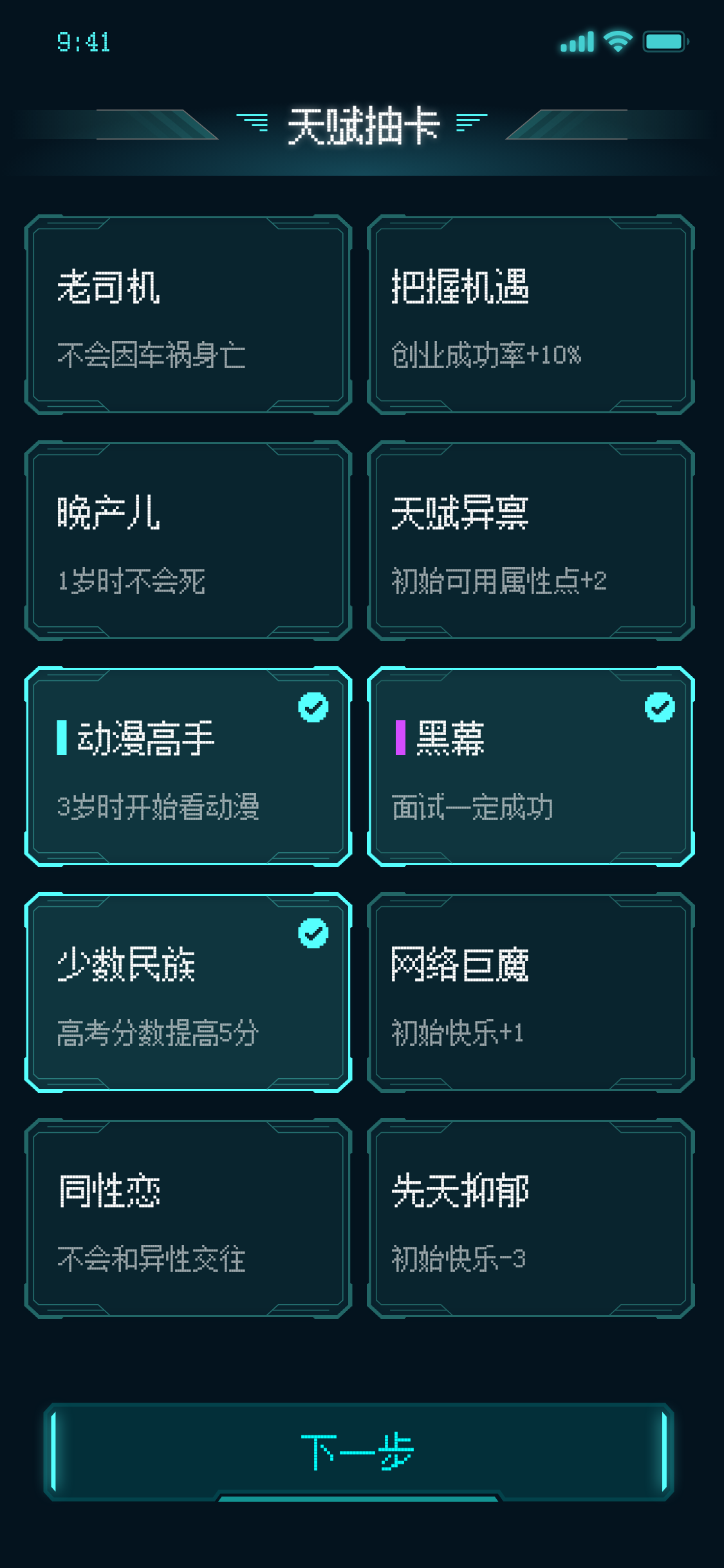Uncheck the 黑幕 talent card
This screenshot has width=724, height=1568.
[530, 767]
